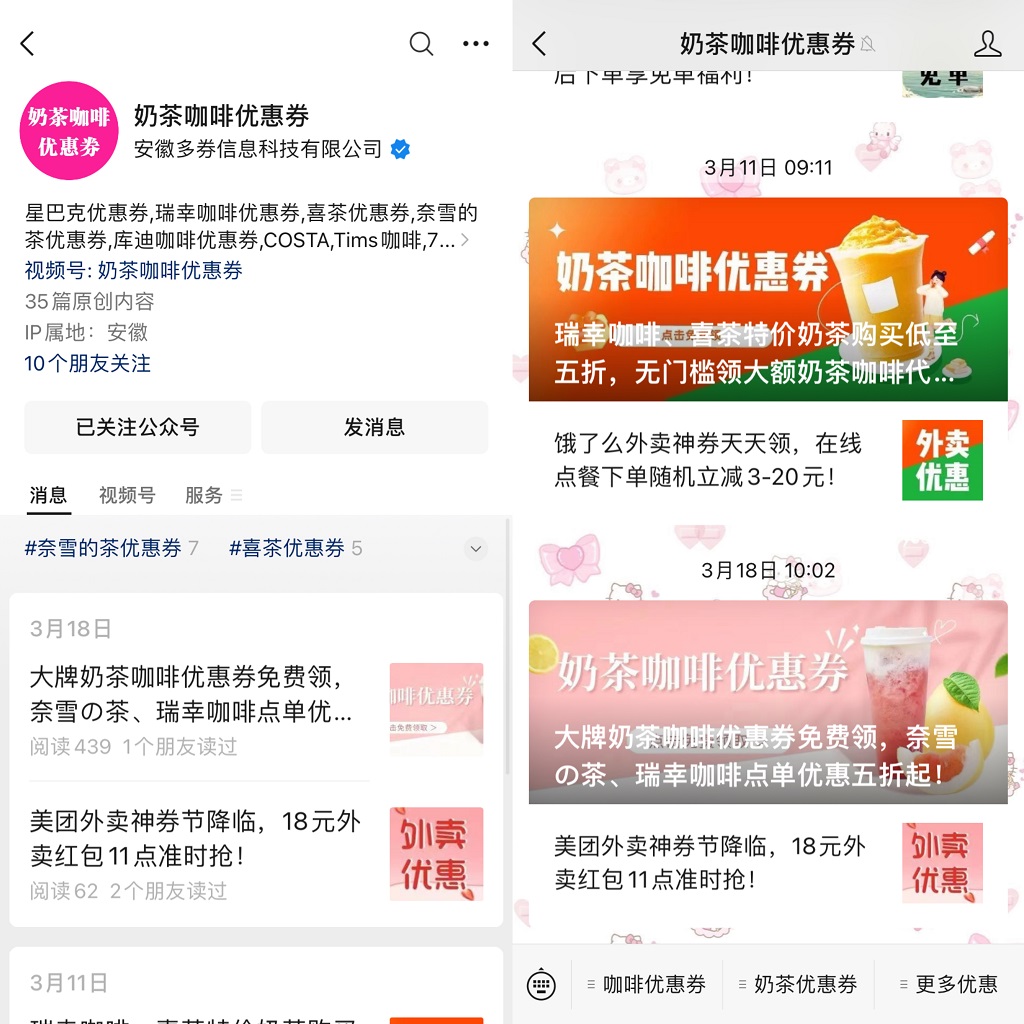1024x1024 pixels.
Task: Open the 视频号: 奶茶咖啡优惠券 link
Action: [134, 271]
